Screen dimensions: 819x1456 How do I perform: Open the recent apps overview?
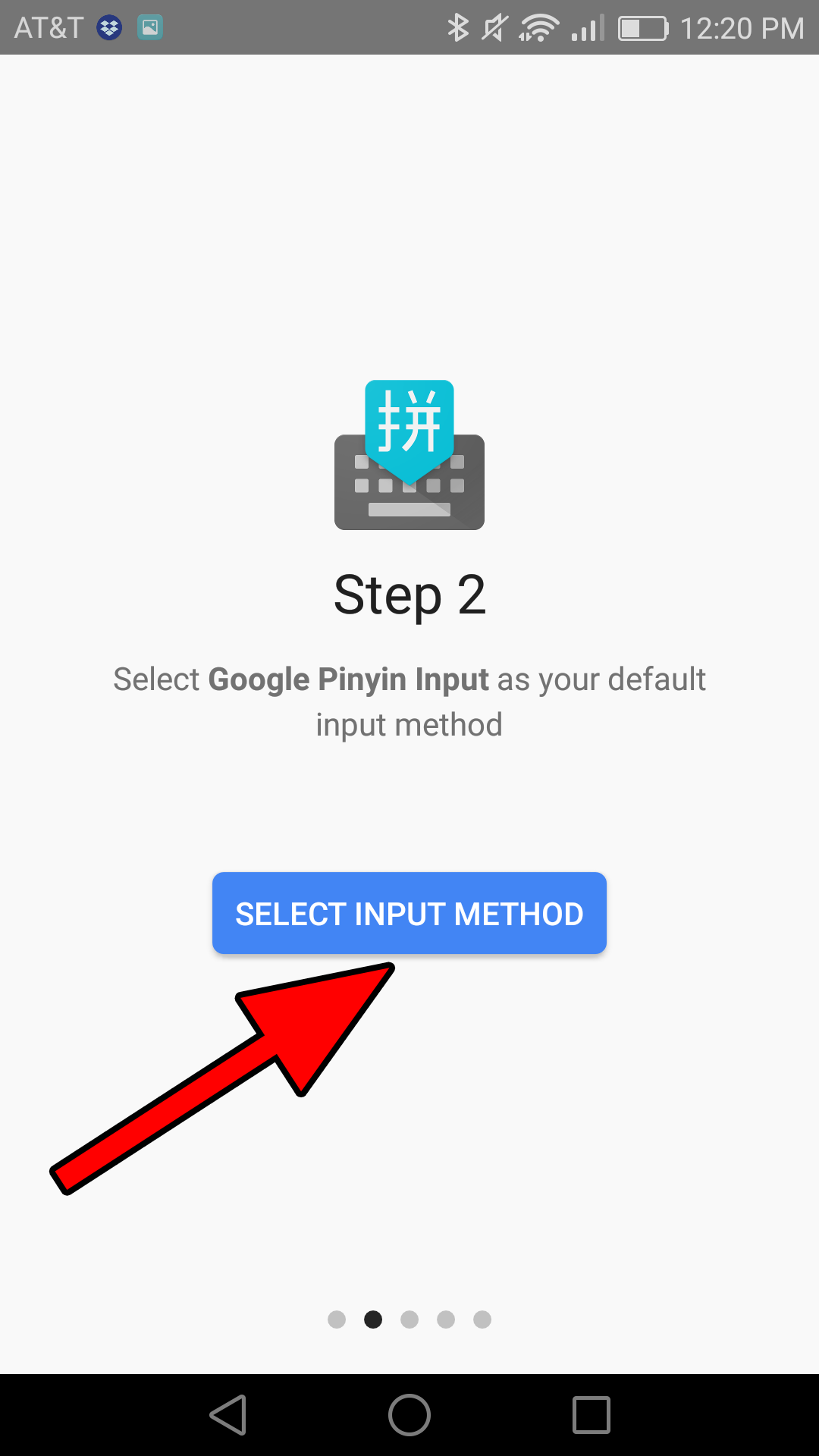(x=591, y=1415)
